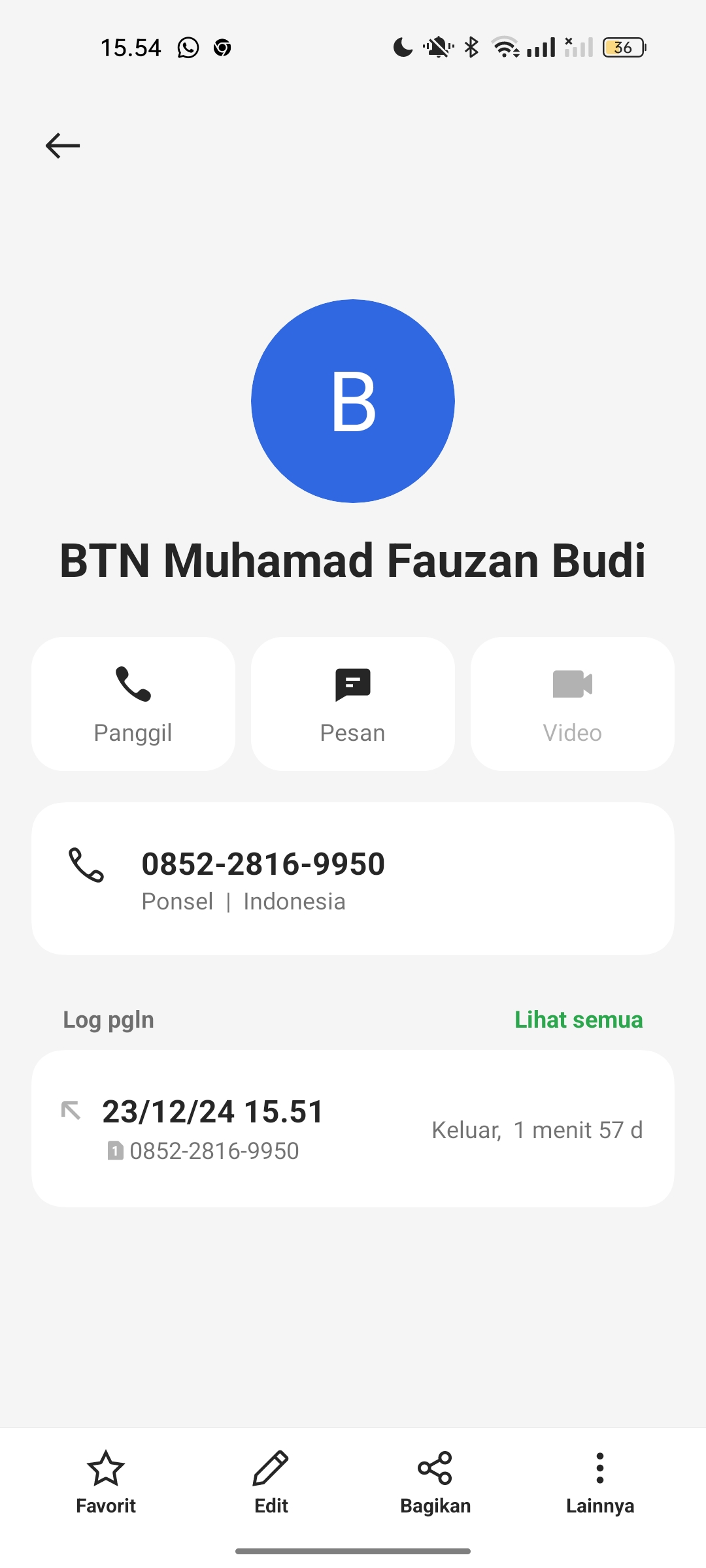Open the Pesan message icon
Screen dimensions: 706x1568
point(352,685)
